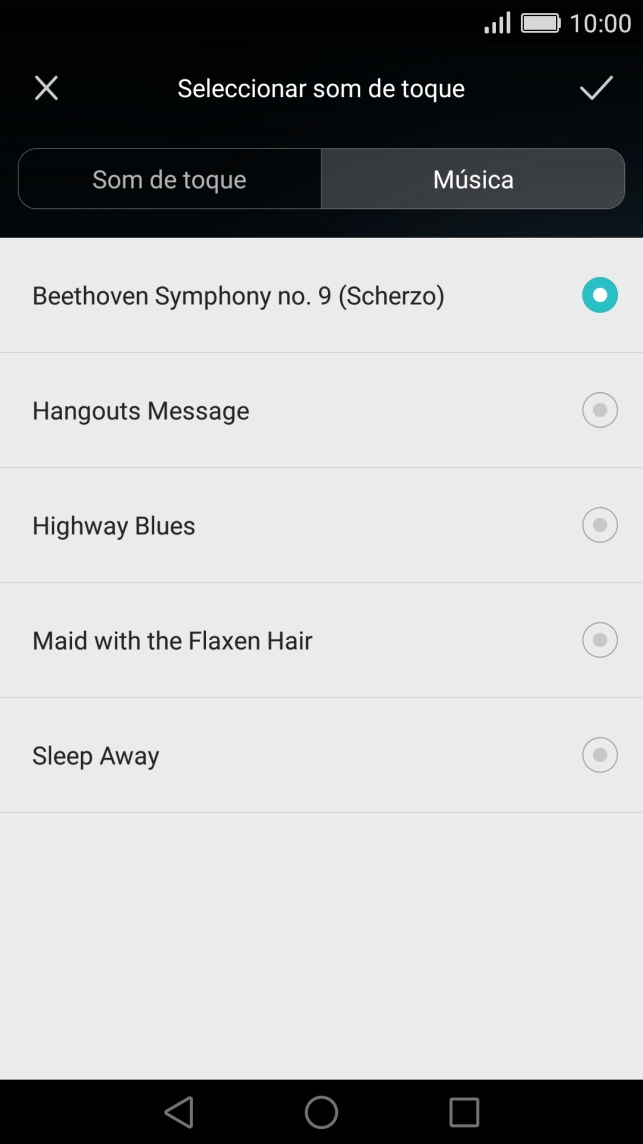The width and height of the screenshot is (643, 1144).
Task: Switch to the Música tab
Action: pyautogui.click(x=473, y=180)
